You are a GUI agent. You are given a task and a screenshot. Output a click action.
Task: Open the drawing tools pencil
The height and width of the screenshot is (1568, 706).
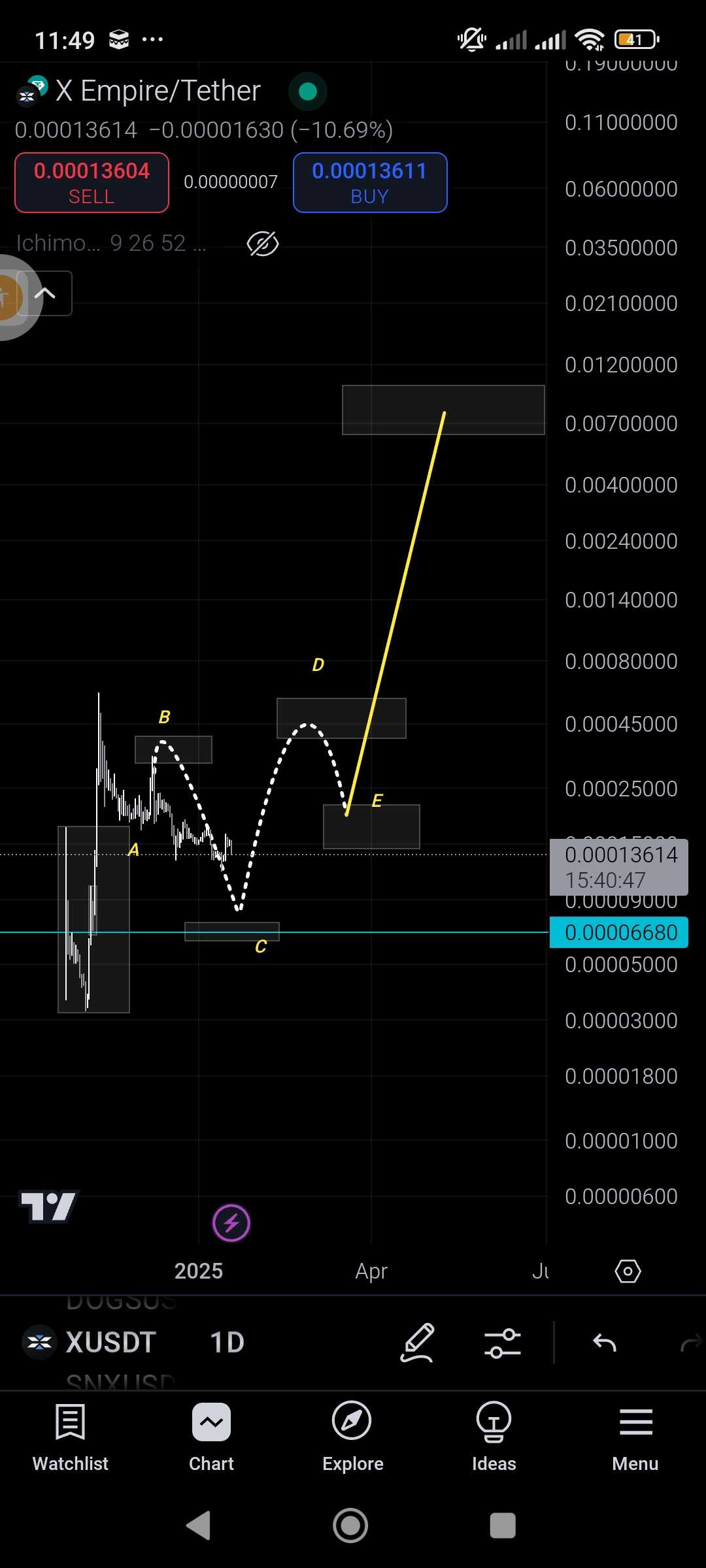[418, 1343]
